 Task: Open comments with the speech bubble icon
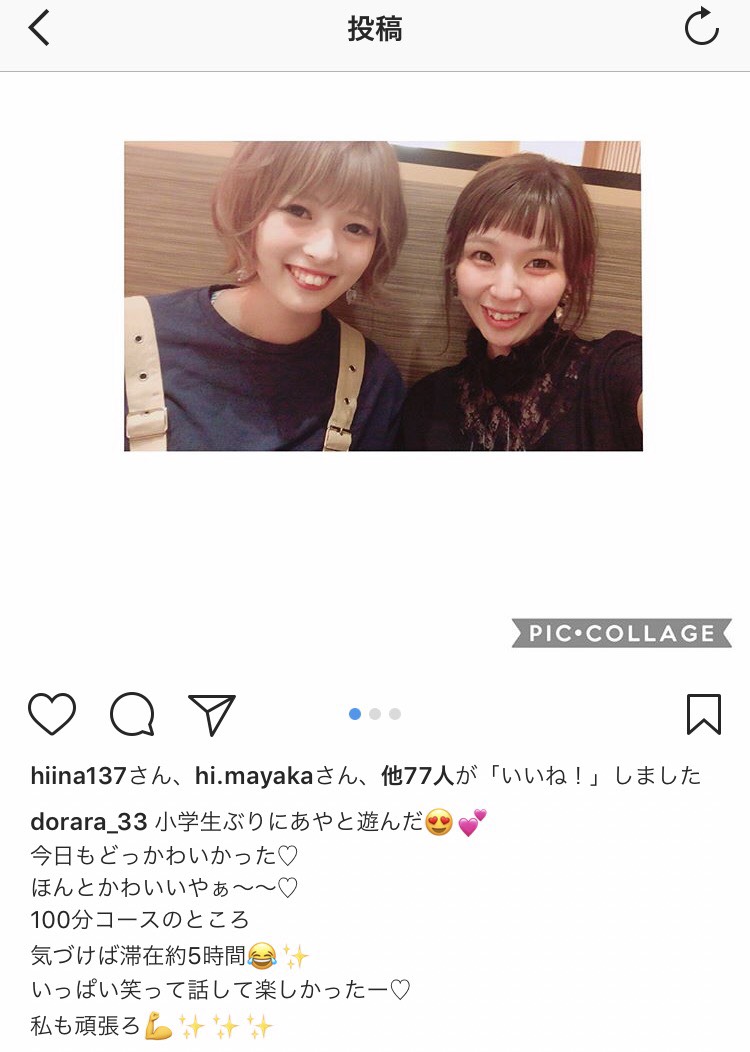[x=132, y=714]
